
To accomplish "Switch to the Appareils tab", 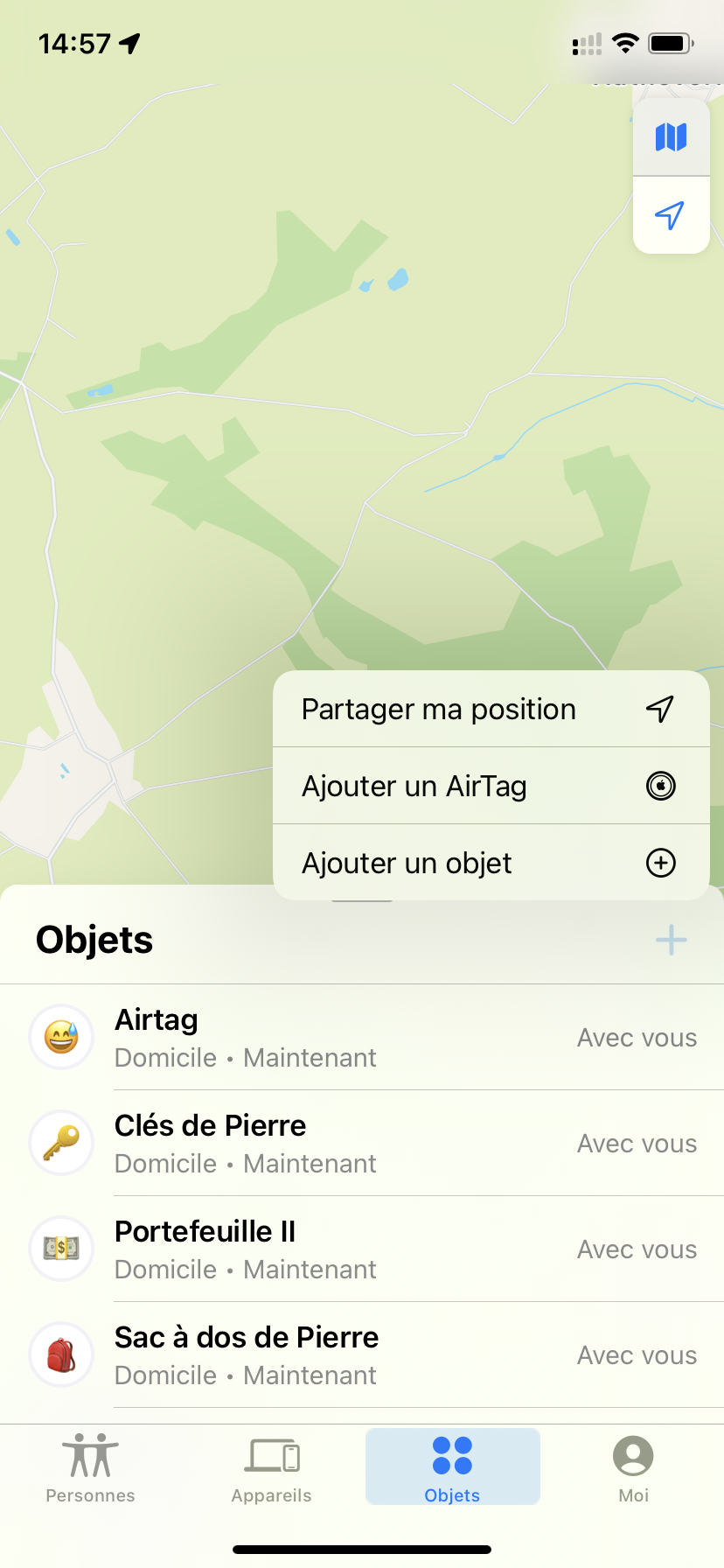I will click(272, 1467).
